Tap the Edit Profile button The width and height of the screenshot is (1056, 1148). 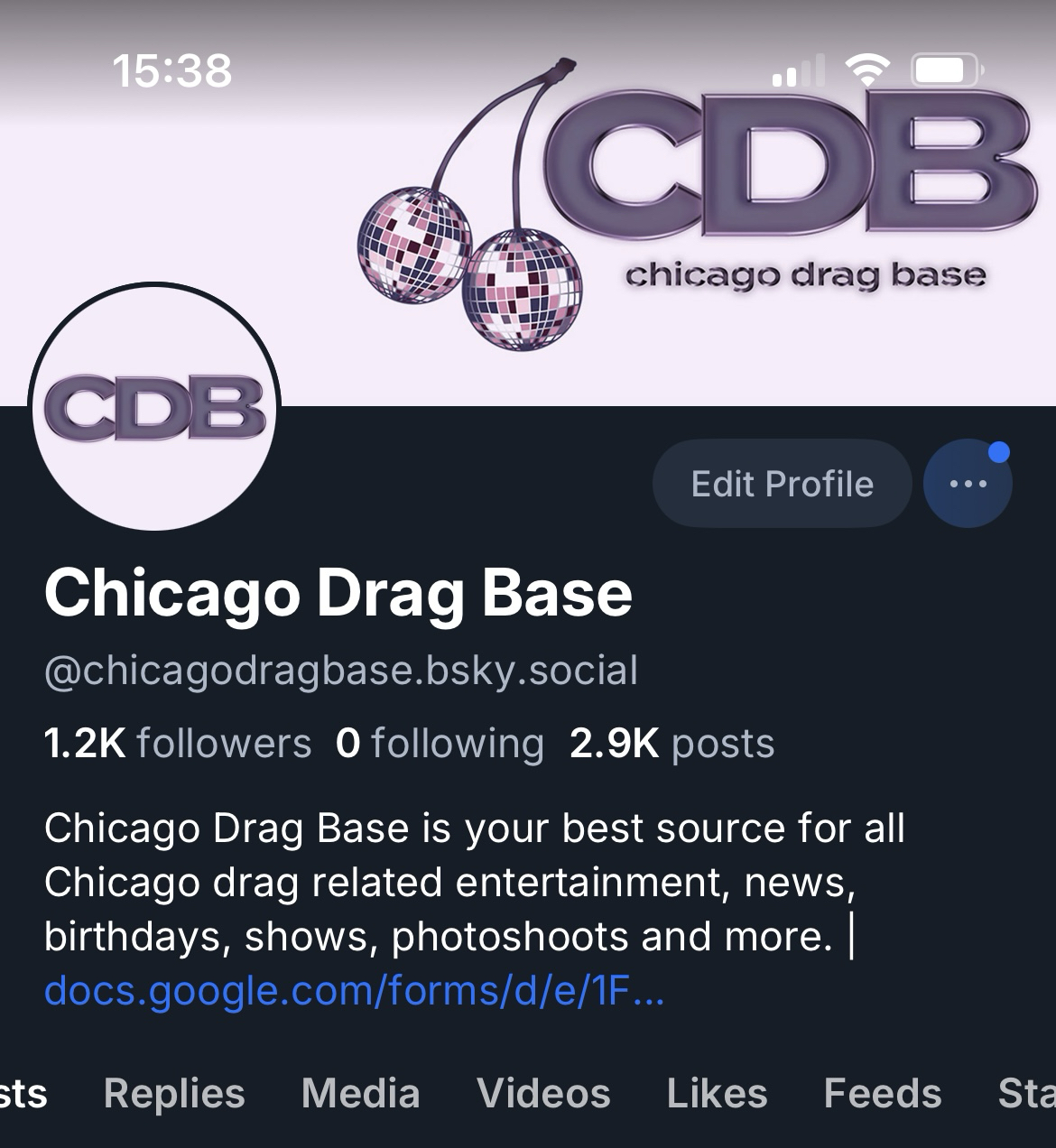click(x=782, y=484)
